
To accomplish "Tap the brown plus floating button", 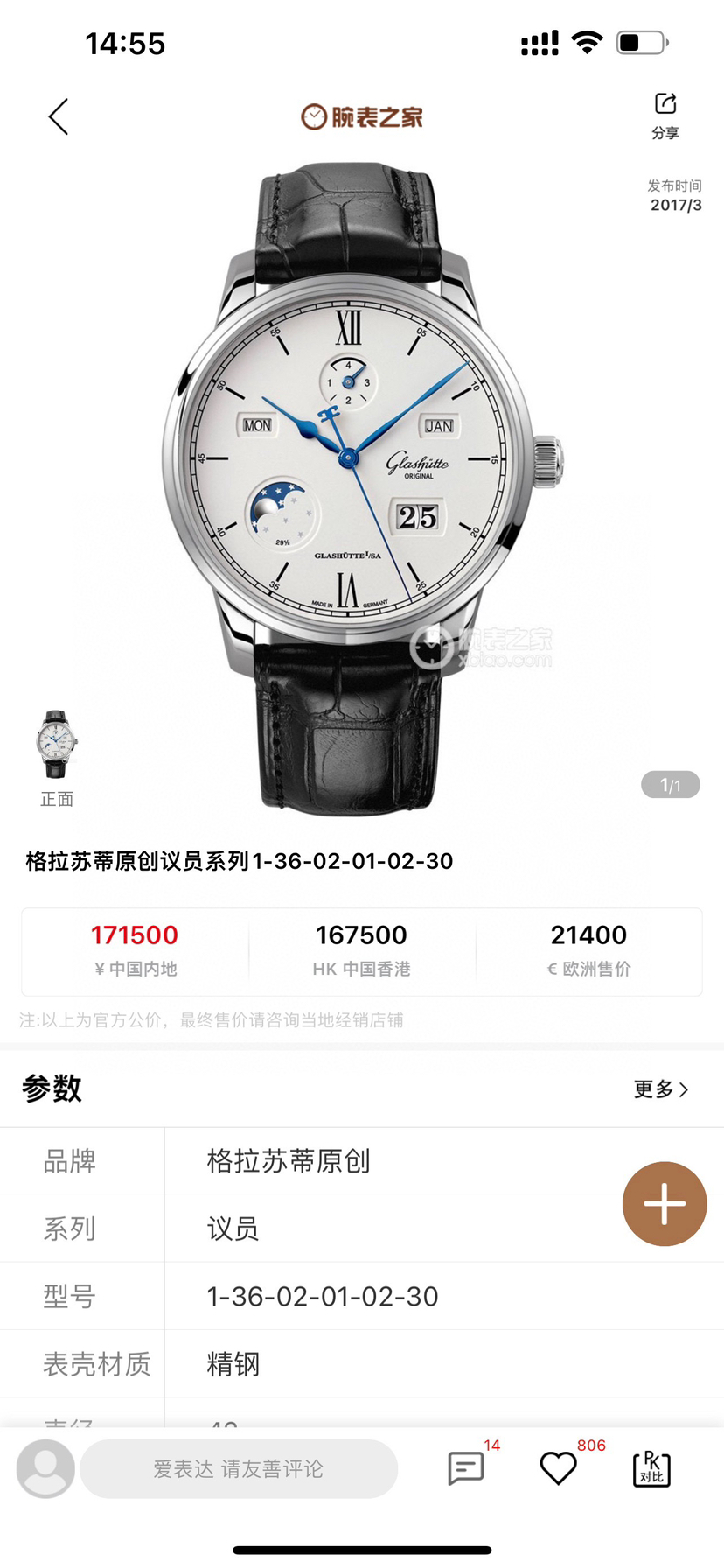I will click(x=664, y=1204).
